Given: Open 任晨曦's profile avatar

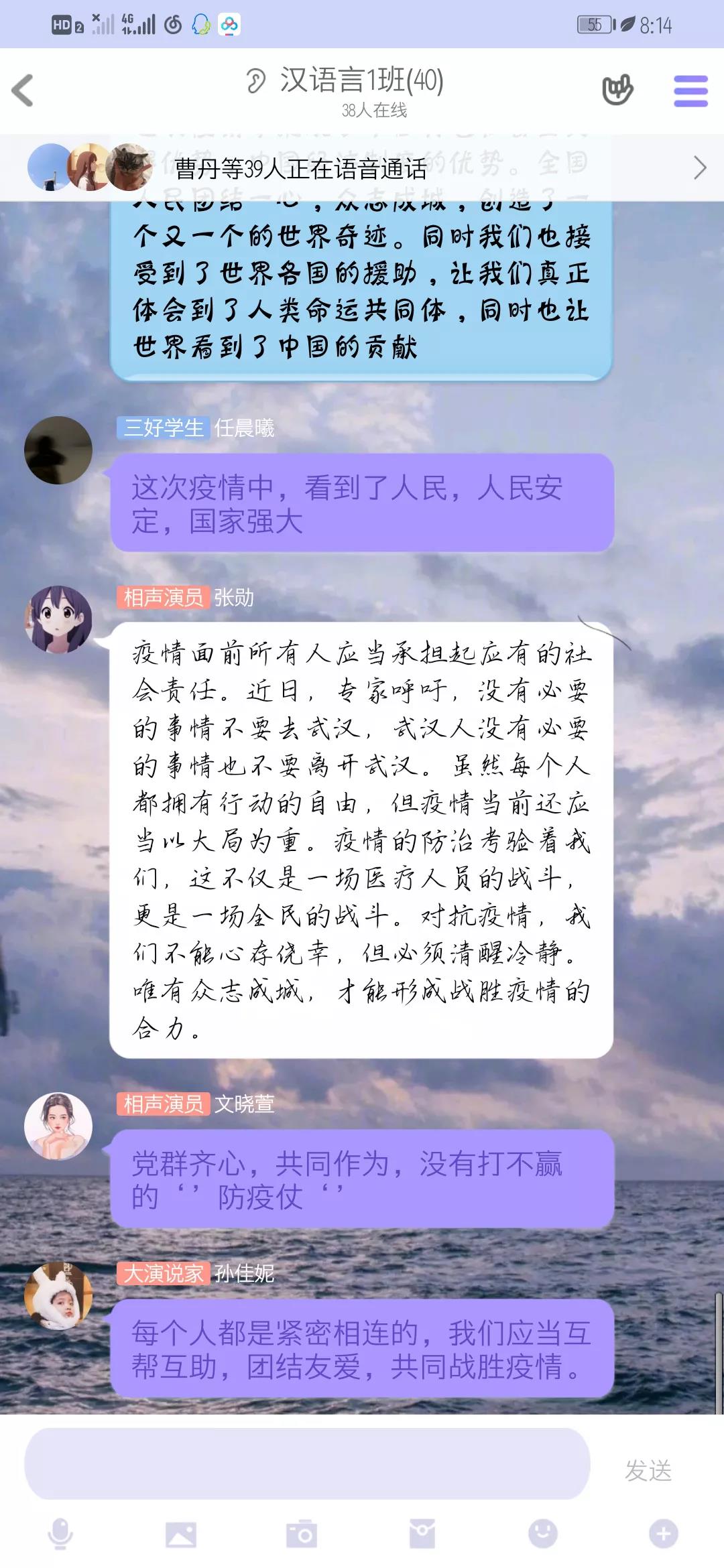Looking at the screenshot, I should (58, 450).
